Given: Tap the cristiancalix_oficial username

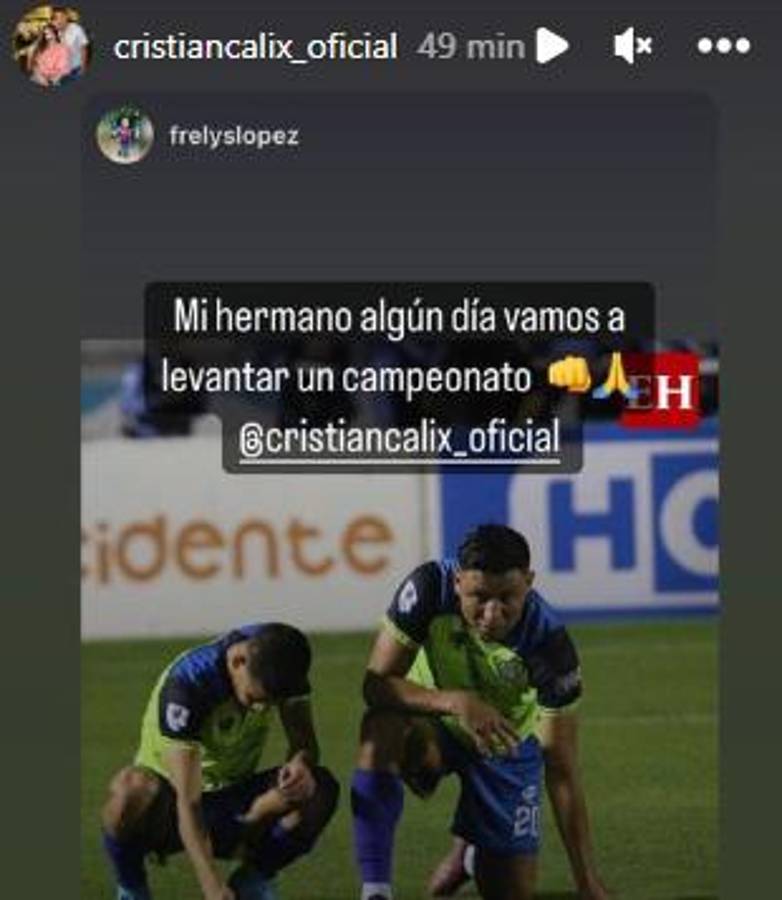Looking at the screenshot, I should [255, 46].
